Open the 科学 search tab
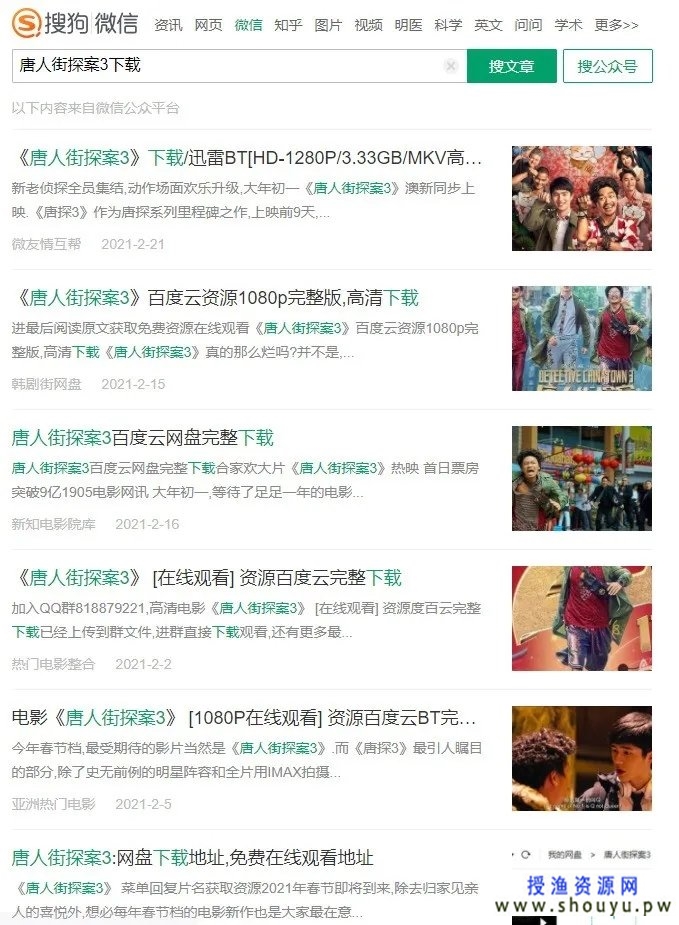The width and height of the screenshot is (679, 925). [448, 25]
